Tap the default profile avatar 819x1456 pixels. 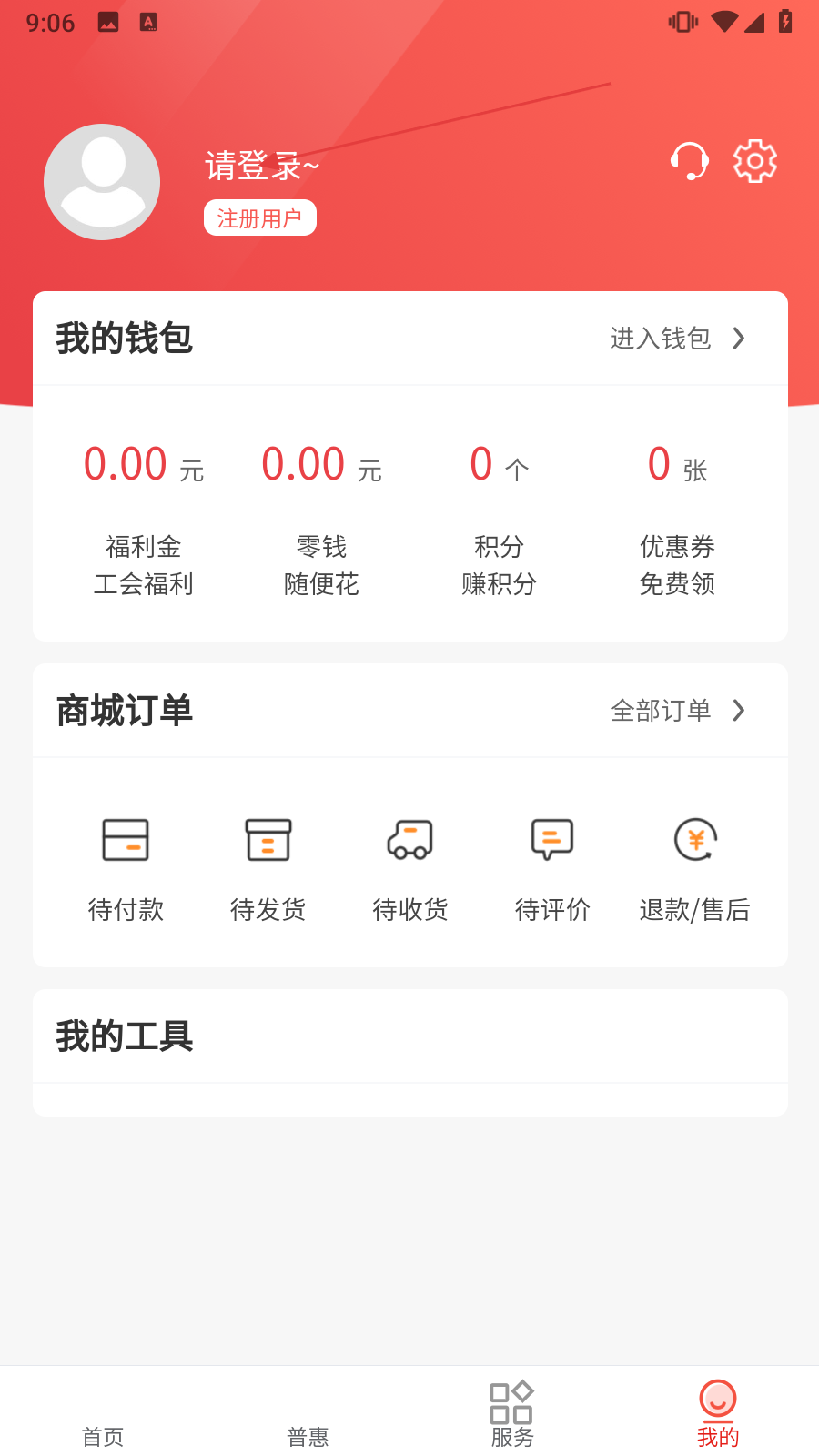pos(102,182)
